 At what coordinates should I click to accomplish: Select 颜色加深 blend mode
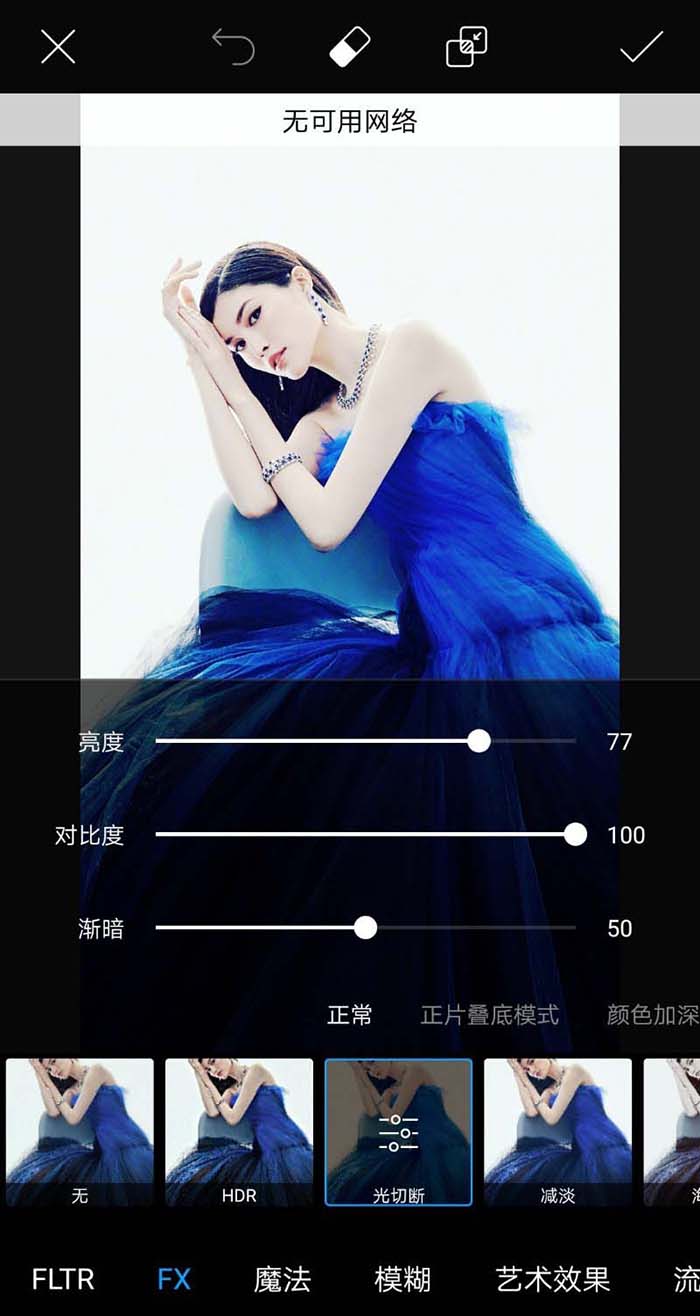[x=652, y=1015]
